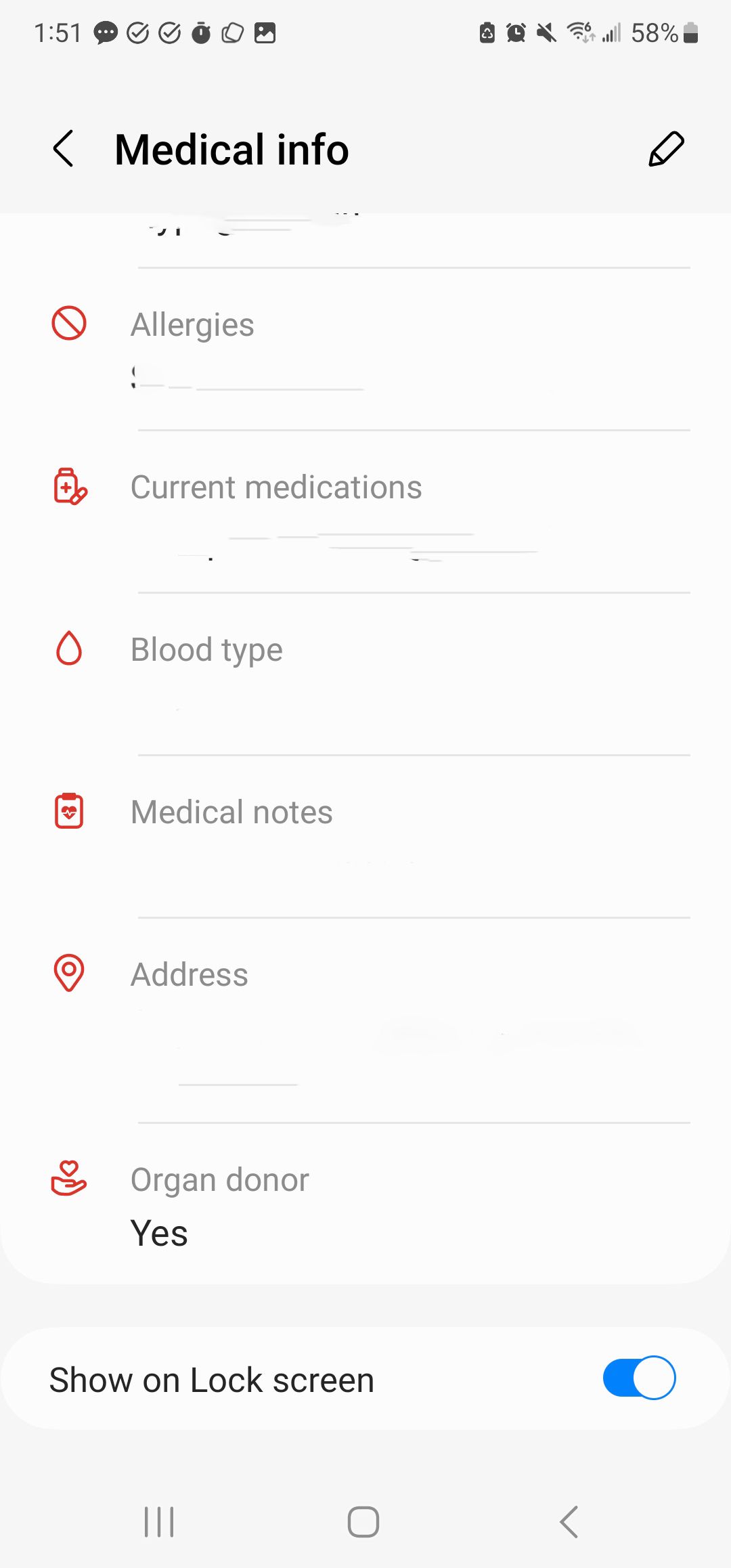This screenshot has height=1568, width=731.
Task: Select the Organ donor heart-in-hand icon
Action: pyautogui.click(x=69, y=1178)
